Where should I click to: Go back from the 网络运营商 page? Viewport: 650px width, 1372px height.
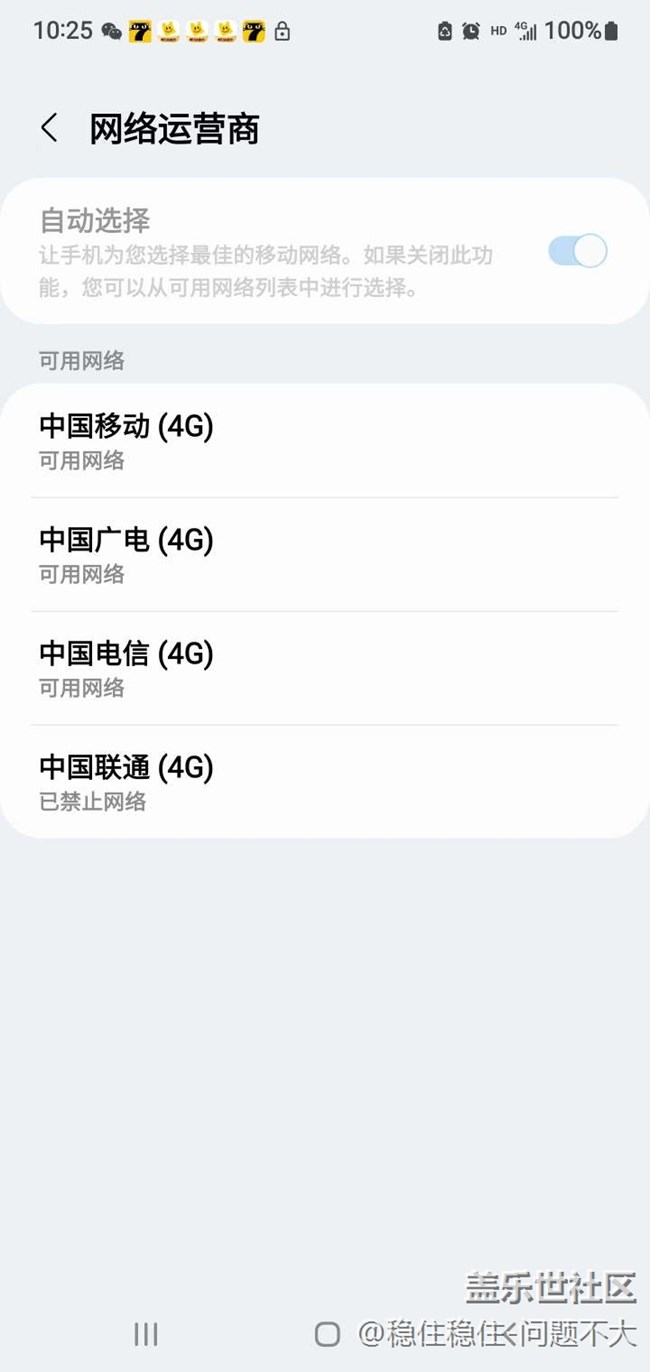(49, 128)
